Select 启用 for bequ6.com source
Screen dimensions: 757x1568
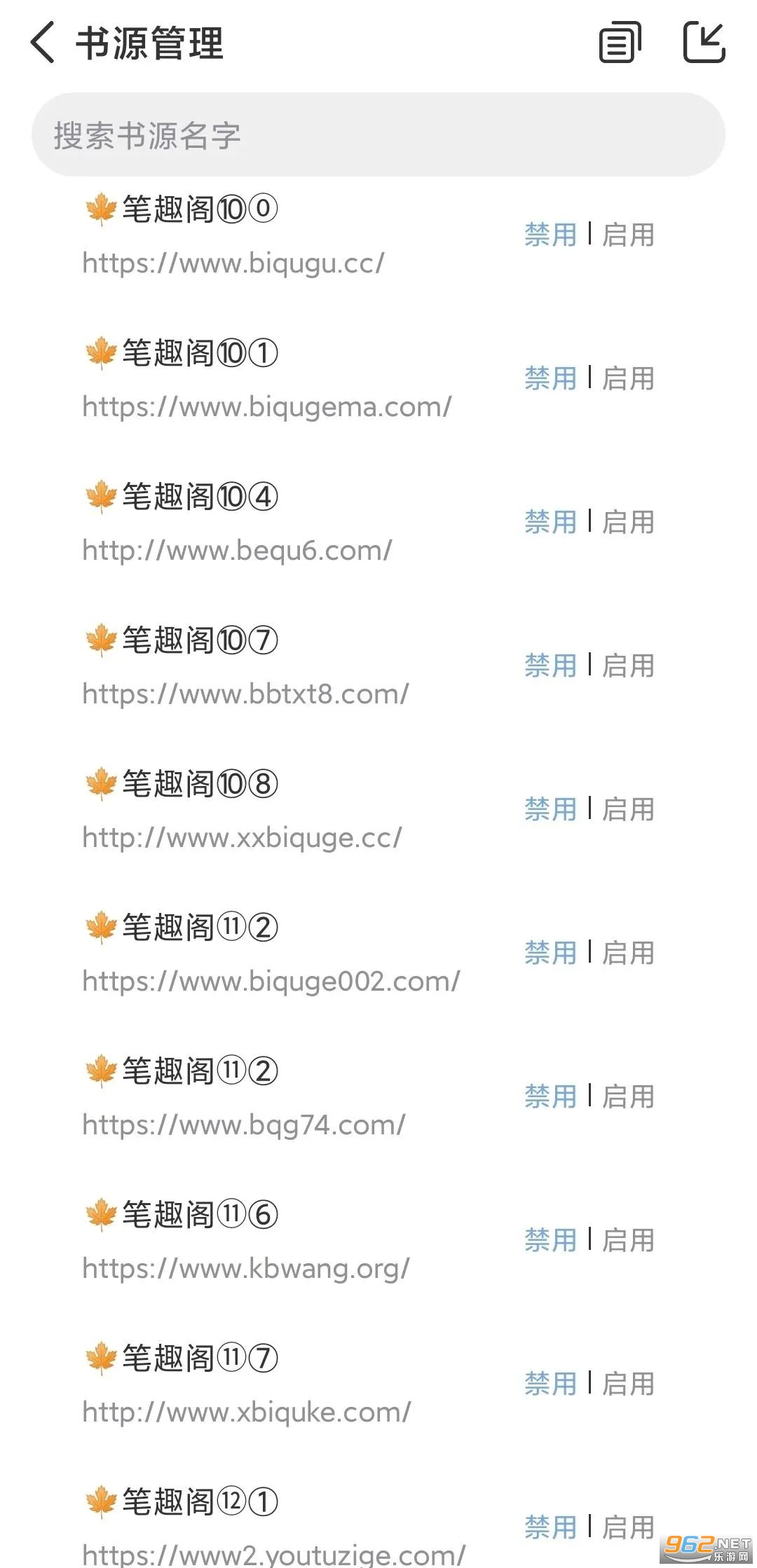click(628, 522)
